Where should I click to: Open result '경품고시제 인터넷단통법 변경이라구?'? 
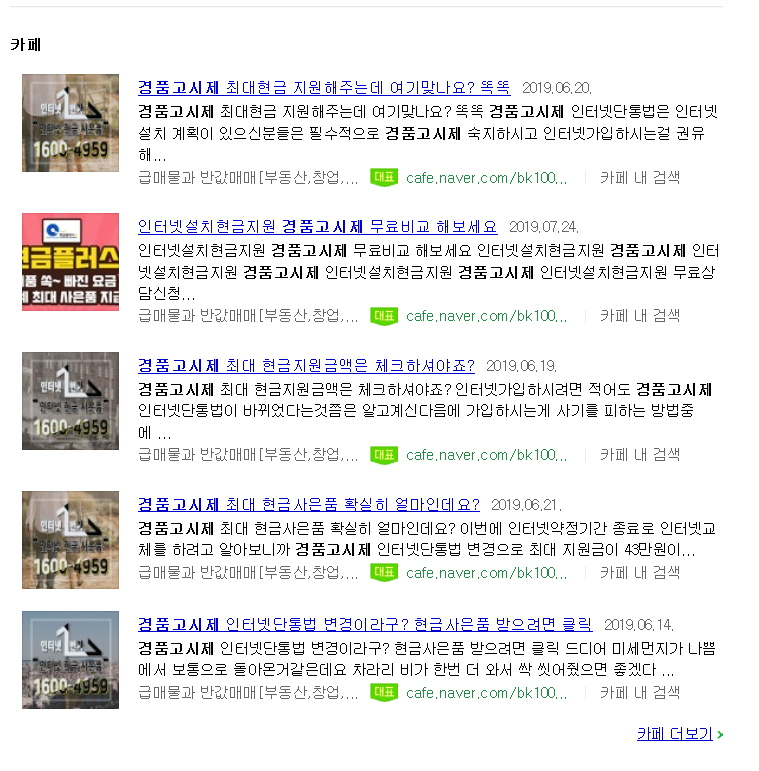pos(364,624)
